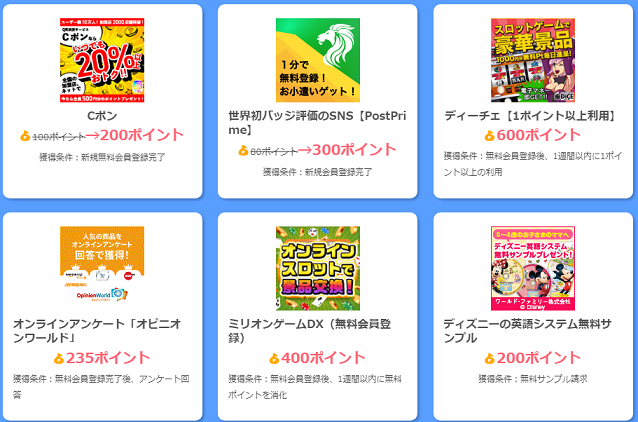Open the PostPrime SNS offer card

pos(317,100)
